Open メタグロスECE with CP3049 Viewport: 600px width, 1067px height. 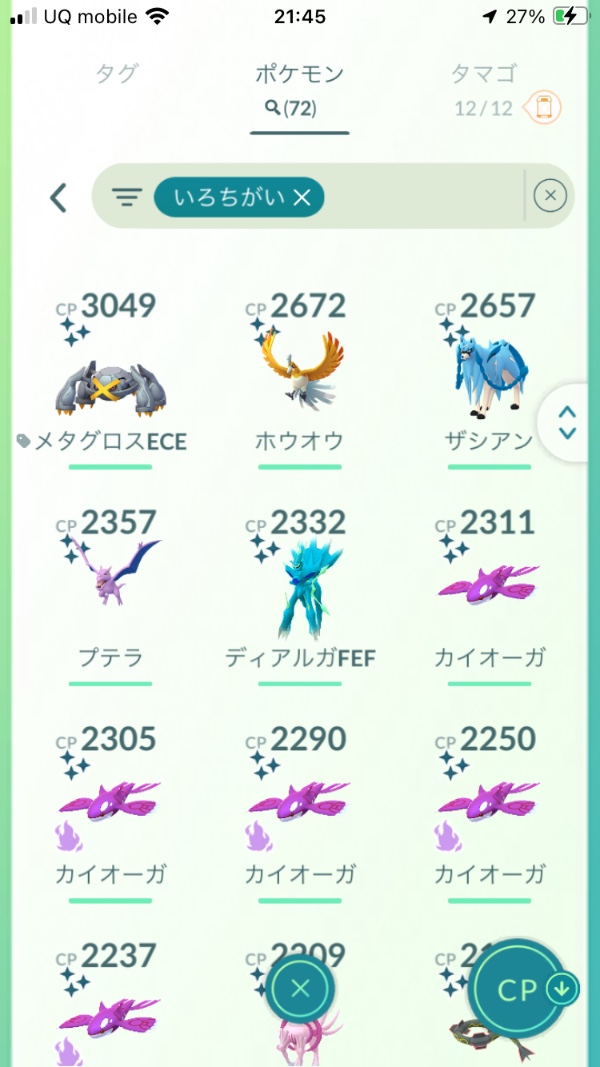[110, 385]
